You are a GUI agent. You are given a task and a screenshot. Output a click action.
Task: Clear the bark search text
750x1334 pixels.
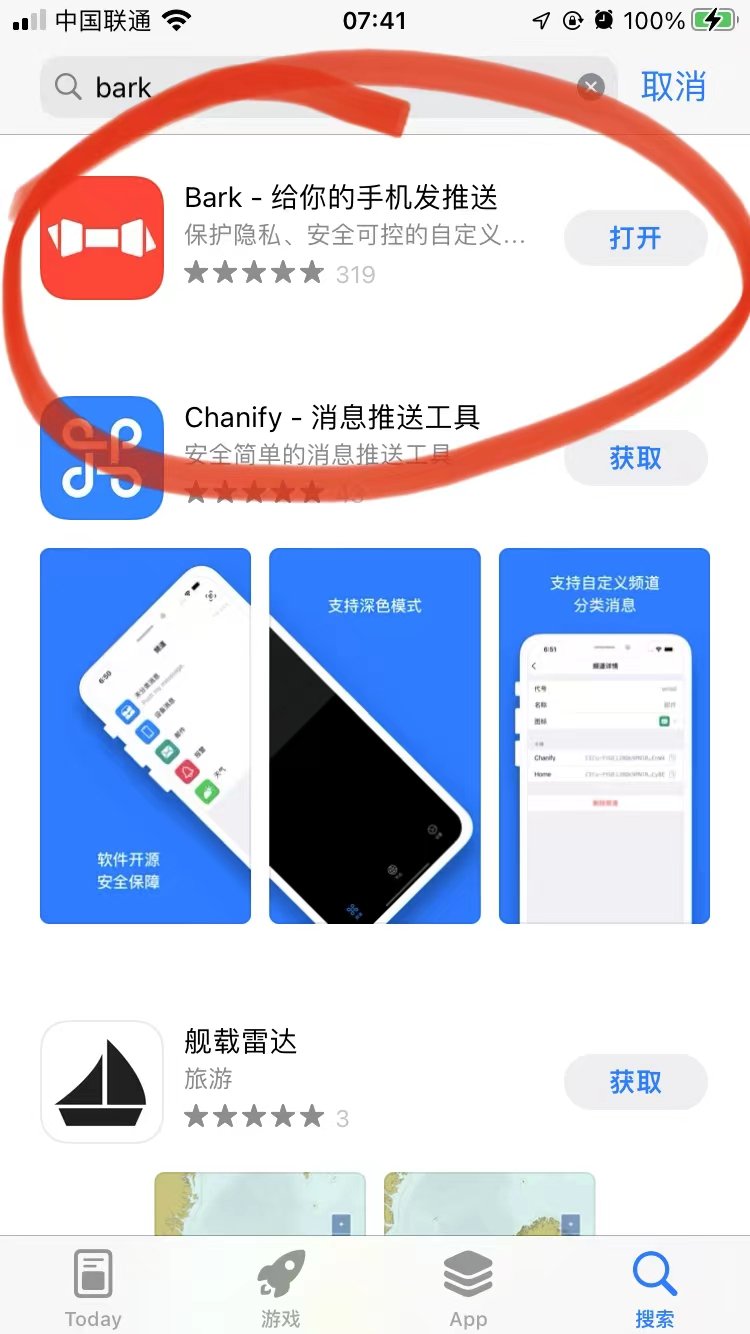pos(592,87)
